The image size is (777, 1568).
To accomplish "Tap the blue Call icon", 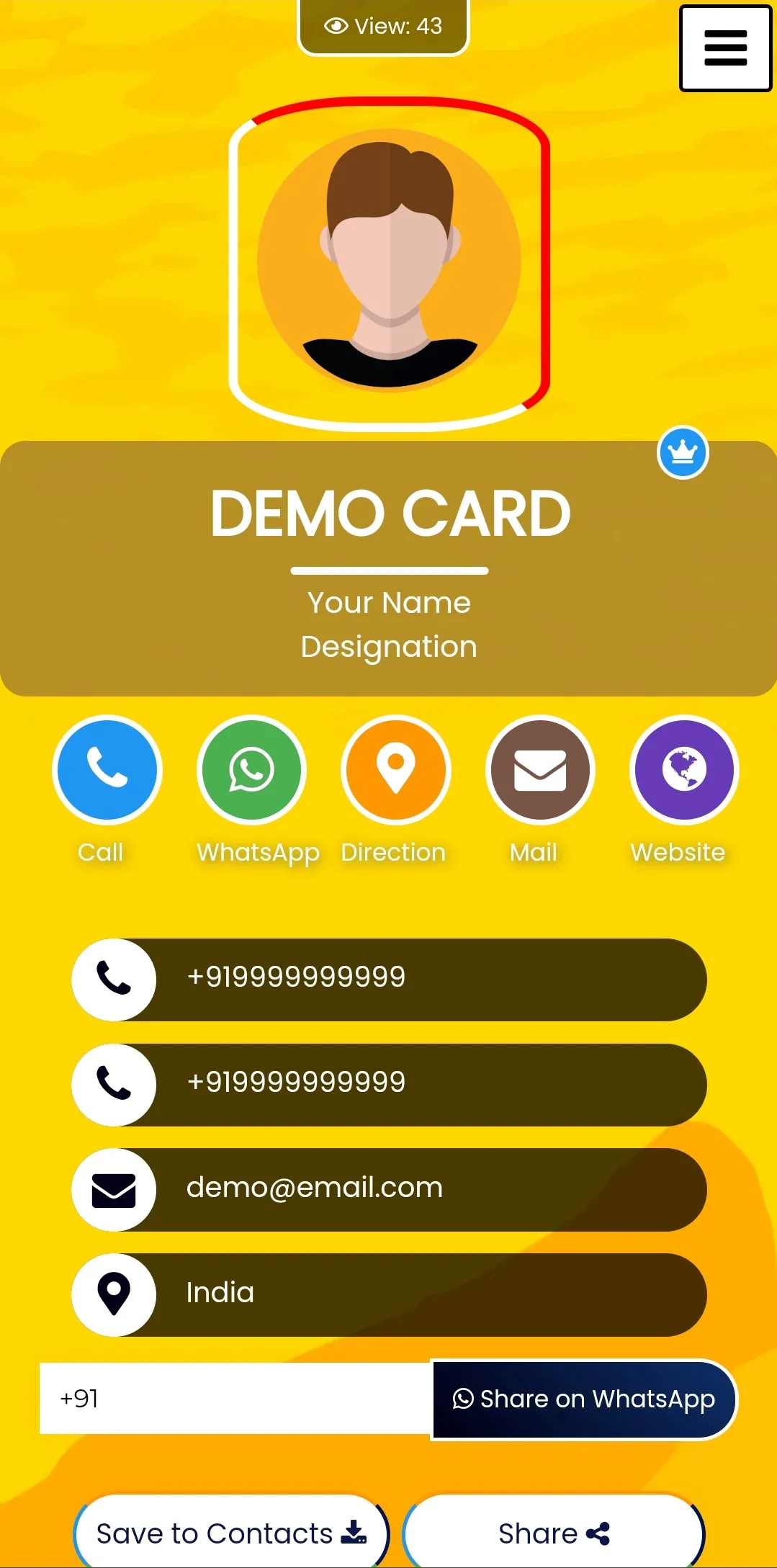I will [107, 769].
